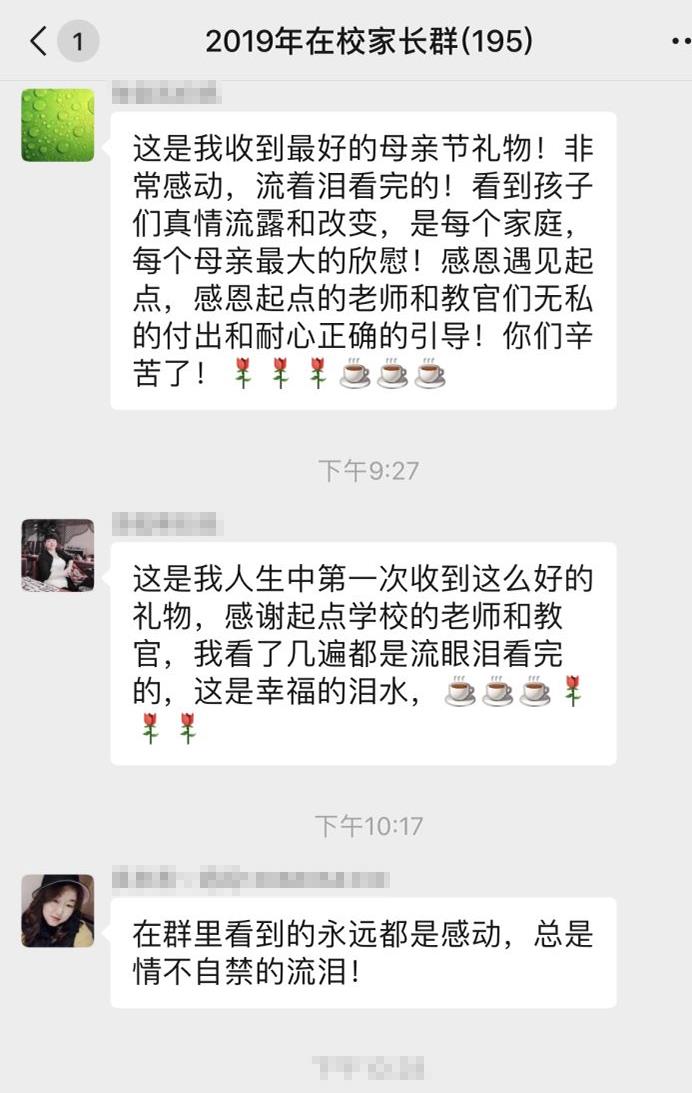Open the group chat's more options menu
Image resolution: width=692 pixels, height=1093 pixels.
click(678, 41)
